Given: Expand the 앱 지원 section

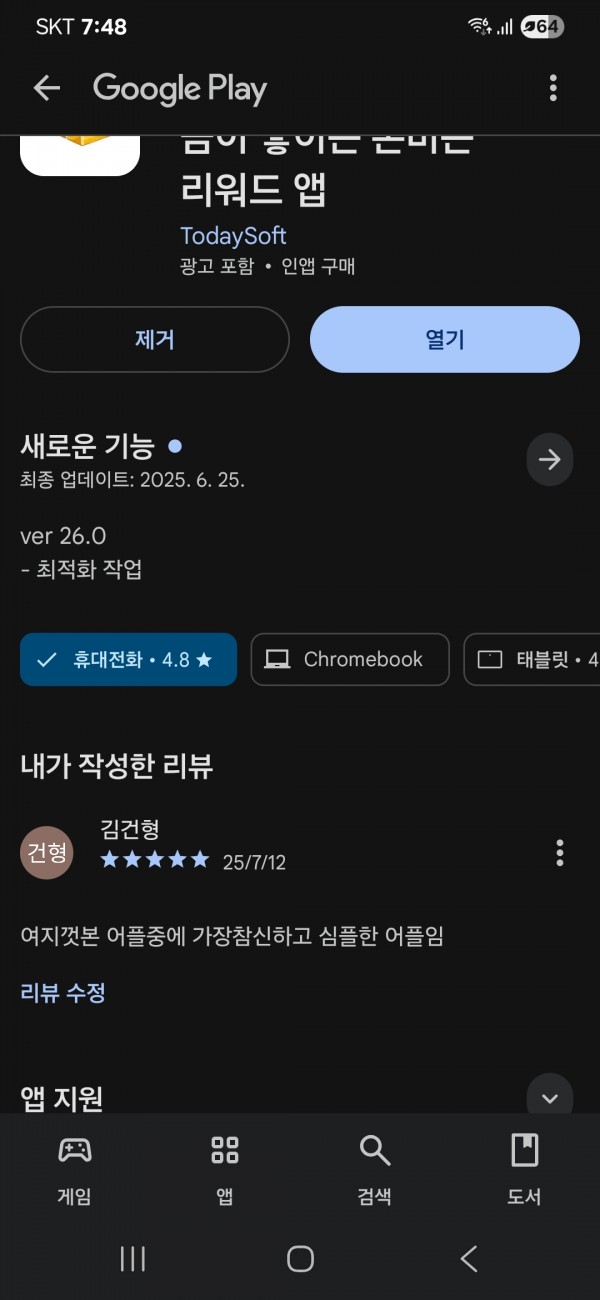Looking at the screenshot, I should pos(550,1097).
